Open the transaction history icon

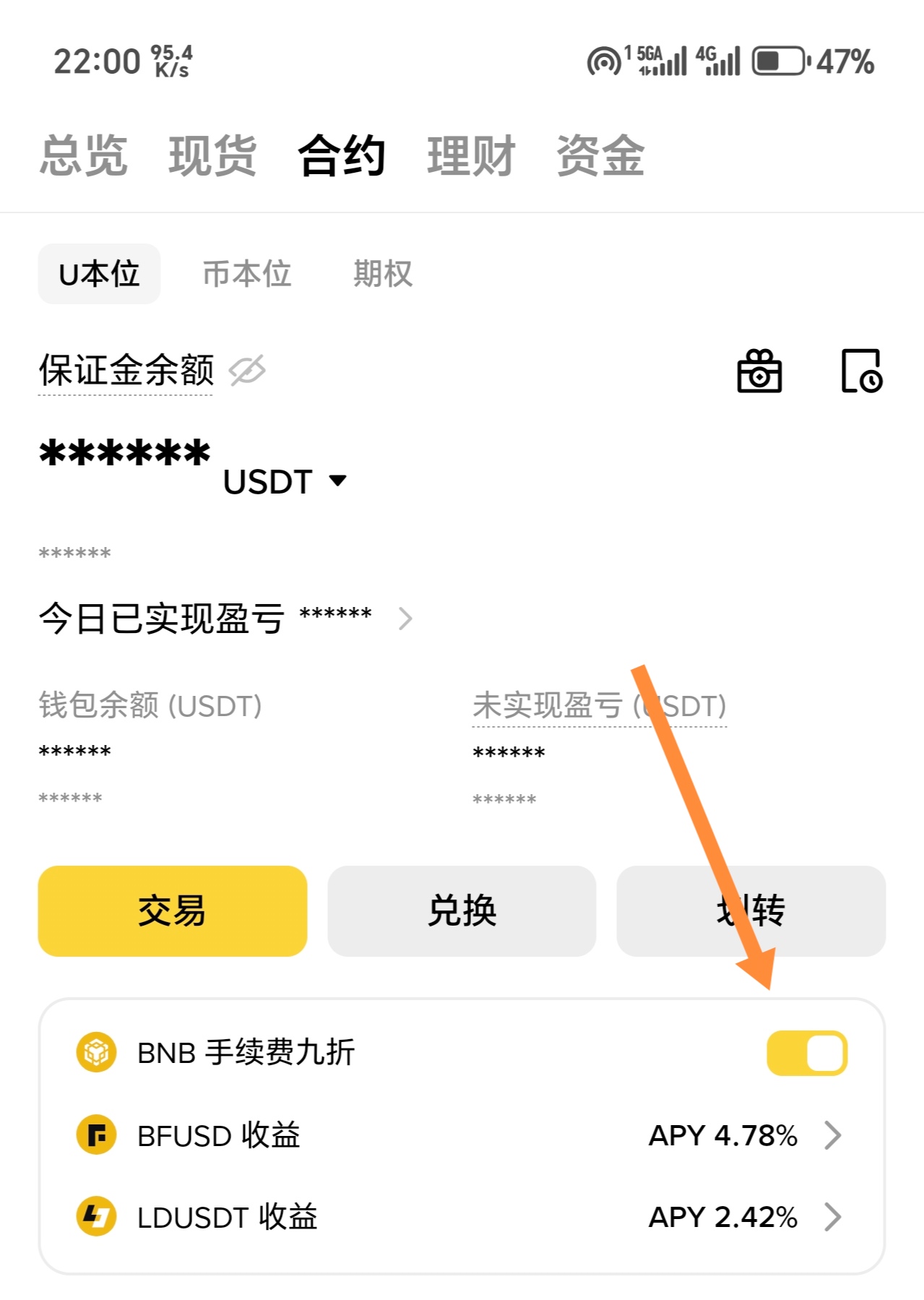[x=861, y=371]
